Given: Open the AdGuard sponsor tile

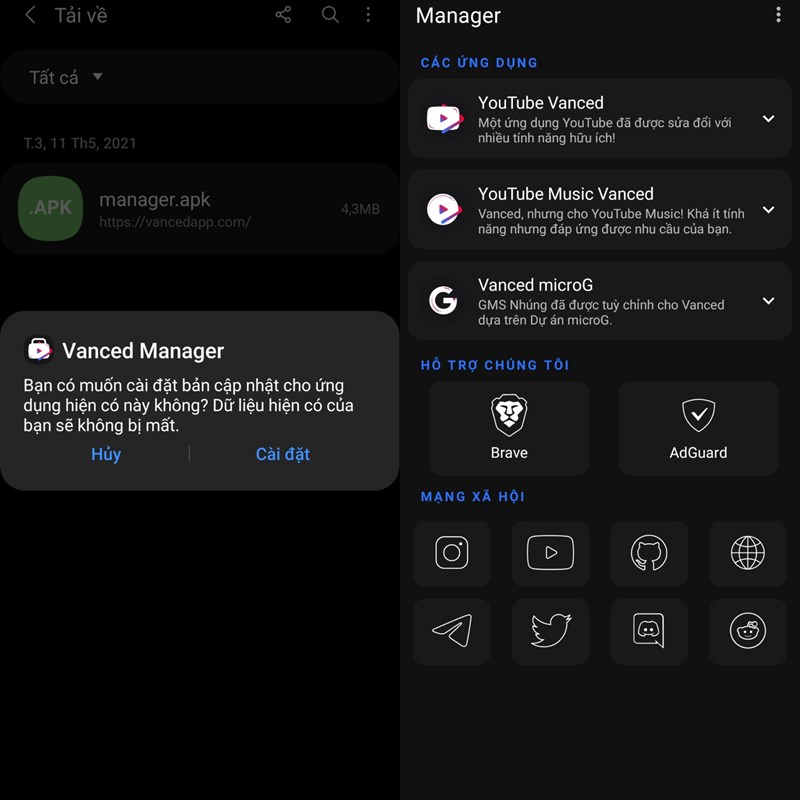Looking at the screenshot, I should (698, 428).
